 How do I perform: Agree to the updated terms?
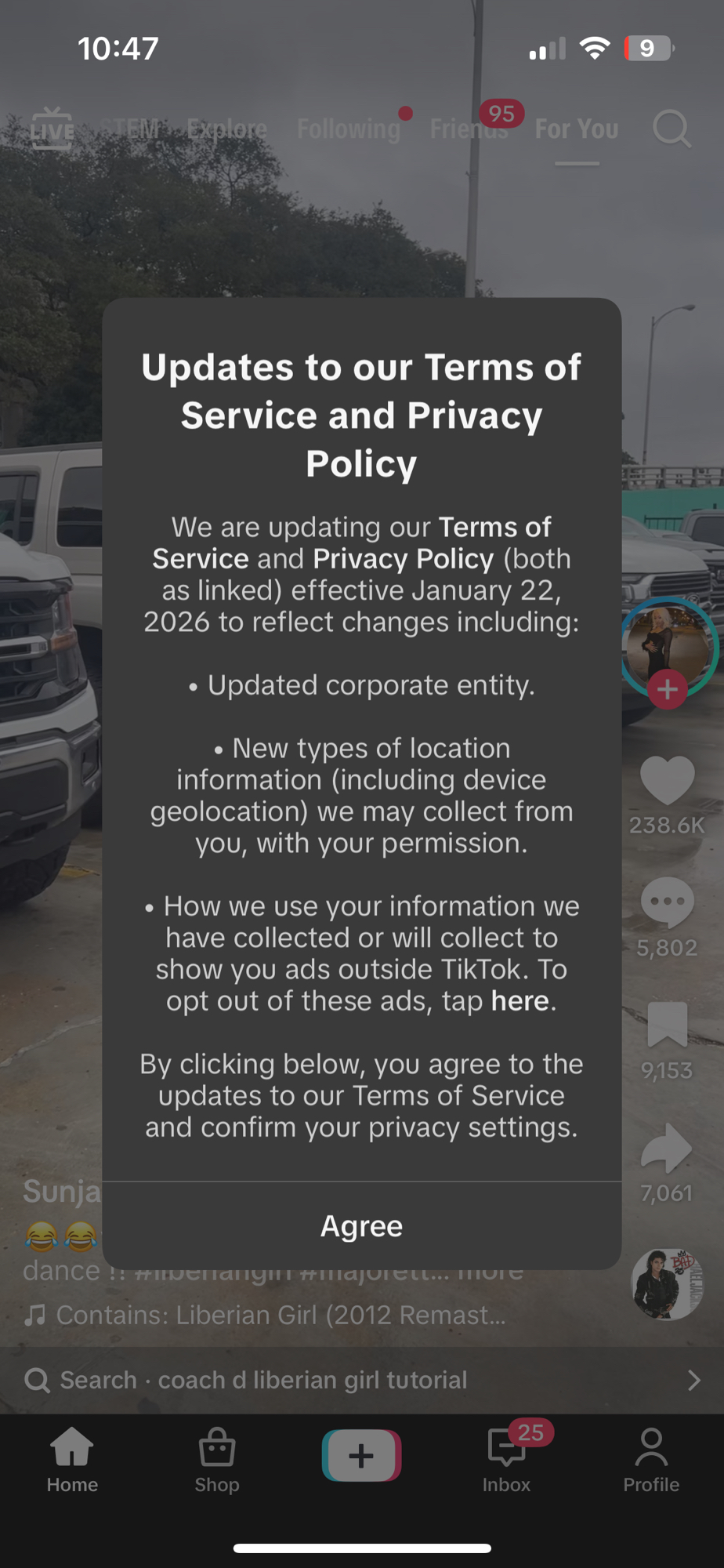[361, 1226]
